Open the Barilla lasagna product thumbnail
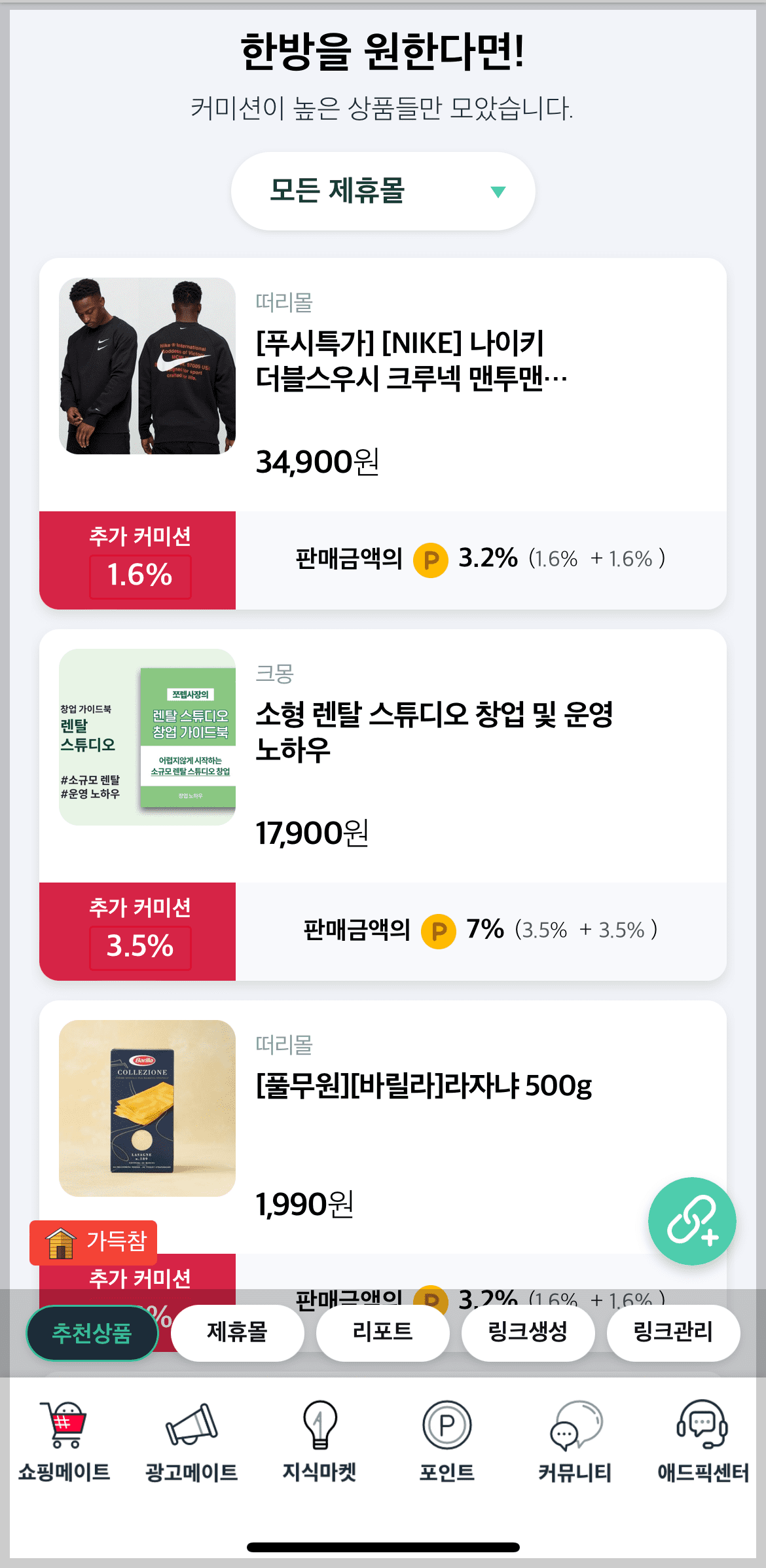Viewport: 766px width, 1568px height. tap(147, 1109)
